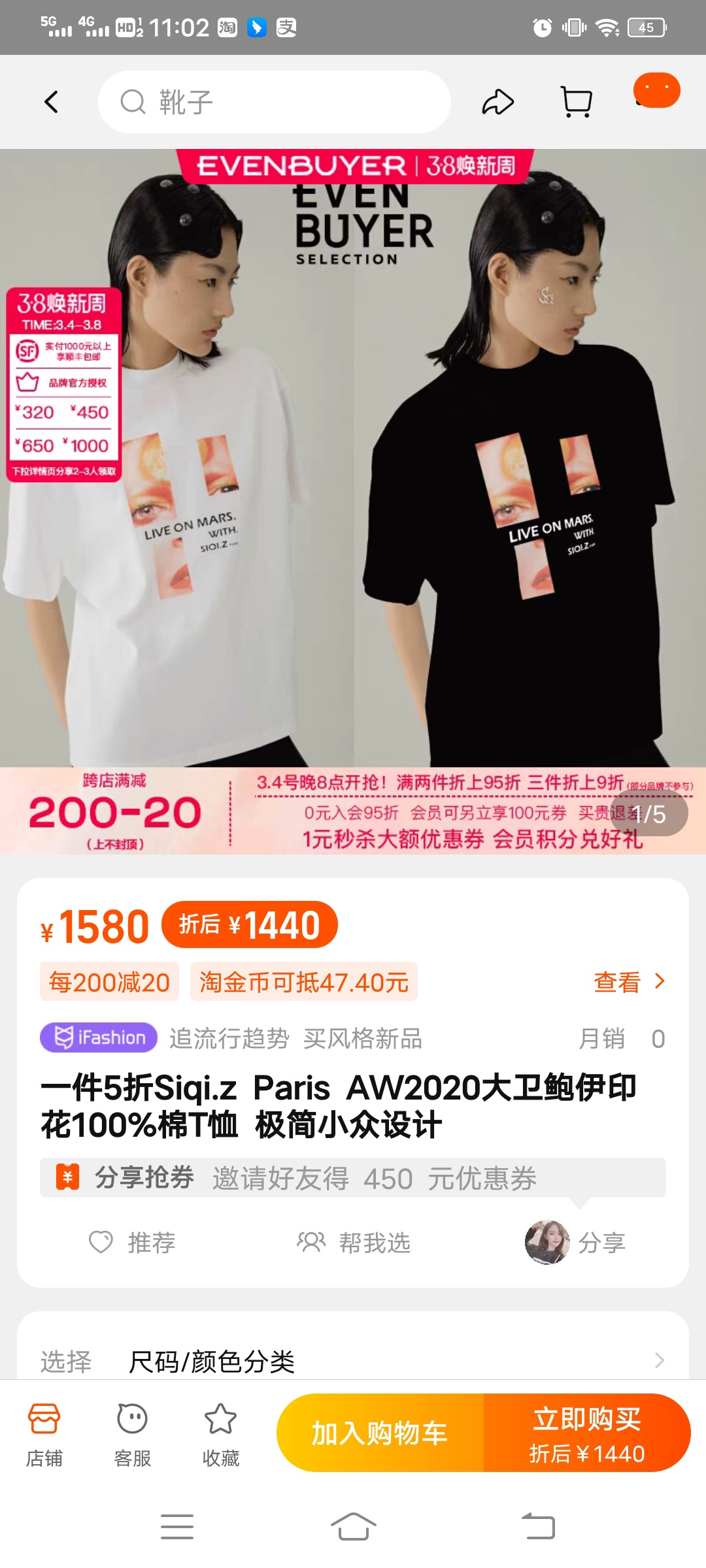
Task: Share this product via top arrow icon
Action: [x=497, y=102]
